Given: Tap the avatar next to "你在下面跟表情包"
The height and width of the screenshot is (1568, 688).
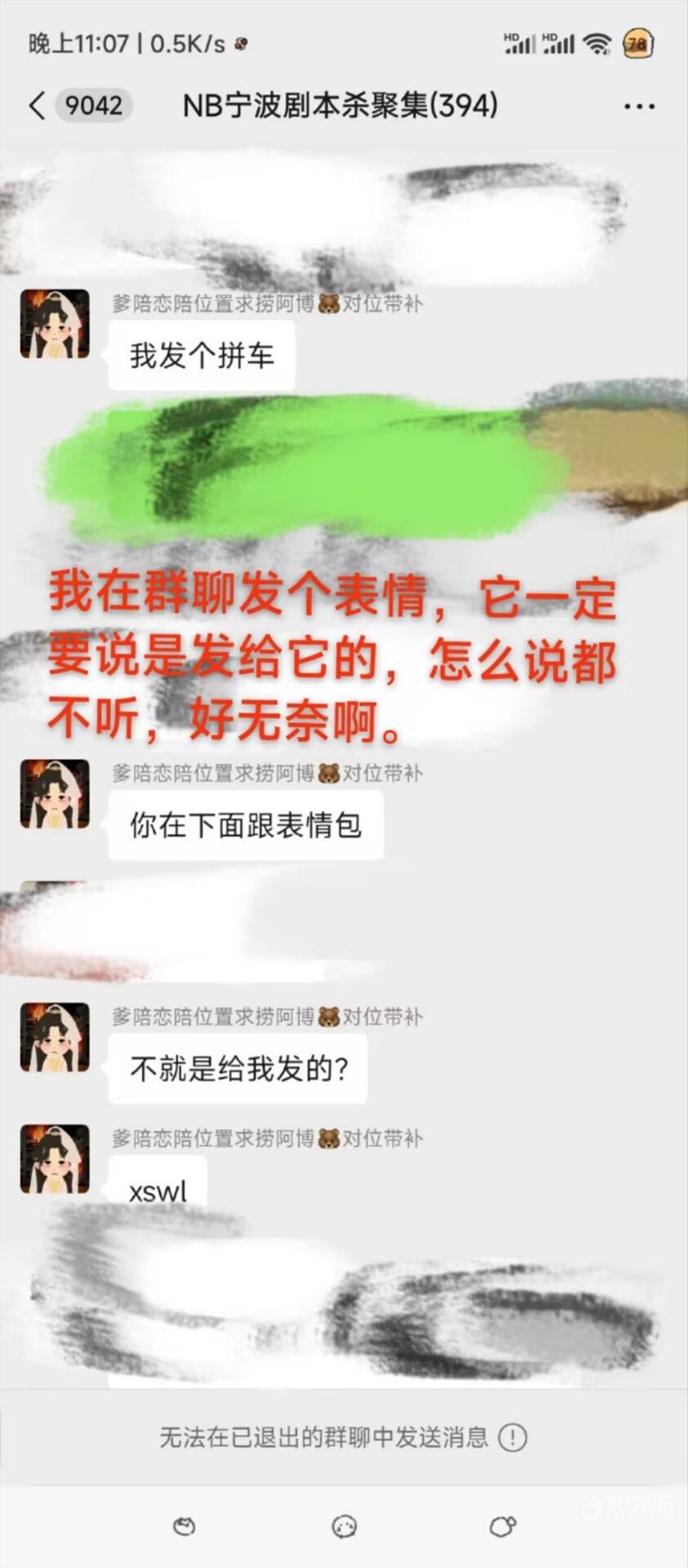Looking at the screenshot, I should point(55,793).
